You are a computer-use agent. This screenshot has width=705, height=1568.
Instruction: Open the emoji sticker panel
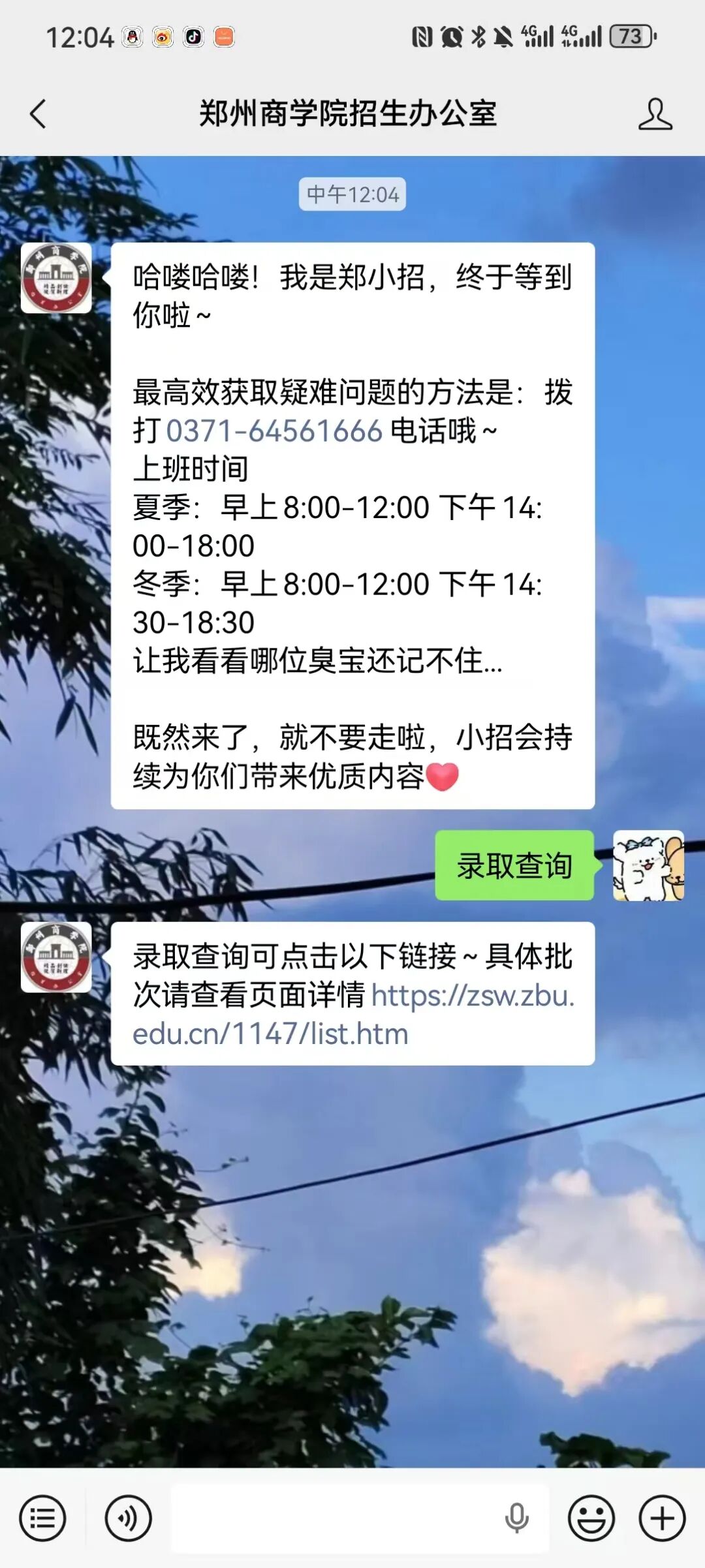(x=591, y=1518)
